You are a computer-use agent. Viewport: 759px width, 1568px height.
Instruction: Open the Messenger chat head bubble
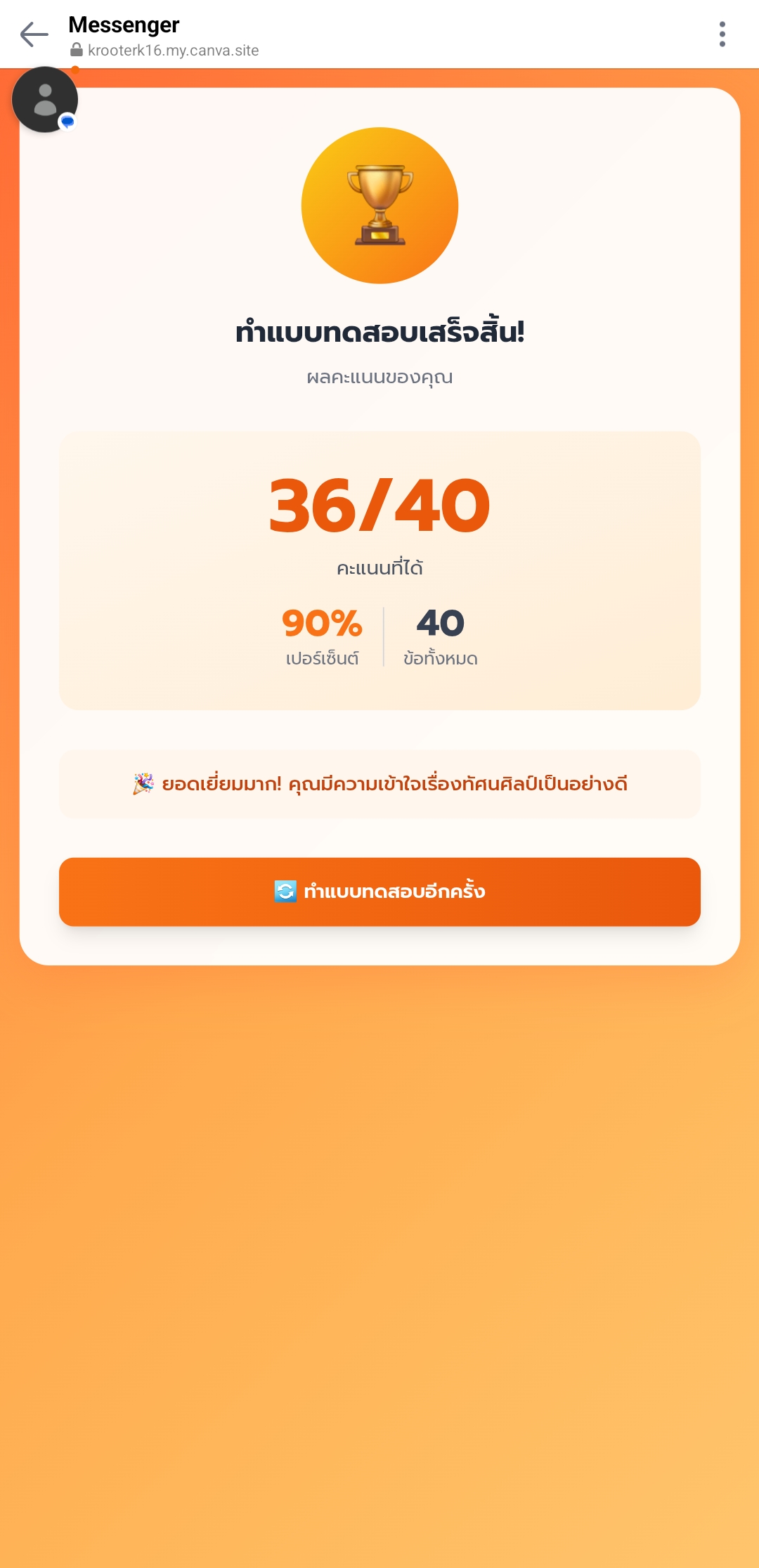click(x=45, y=100)
